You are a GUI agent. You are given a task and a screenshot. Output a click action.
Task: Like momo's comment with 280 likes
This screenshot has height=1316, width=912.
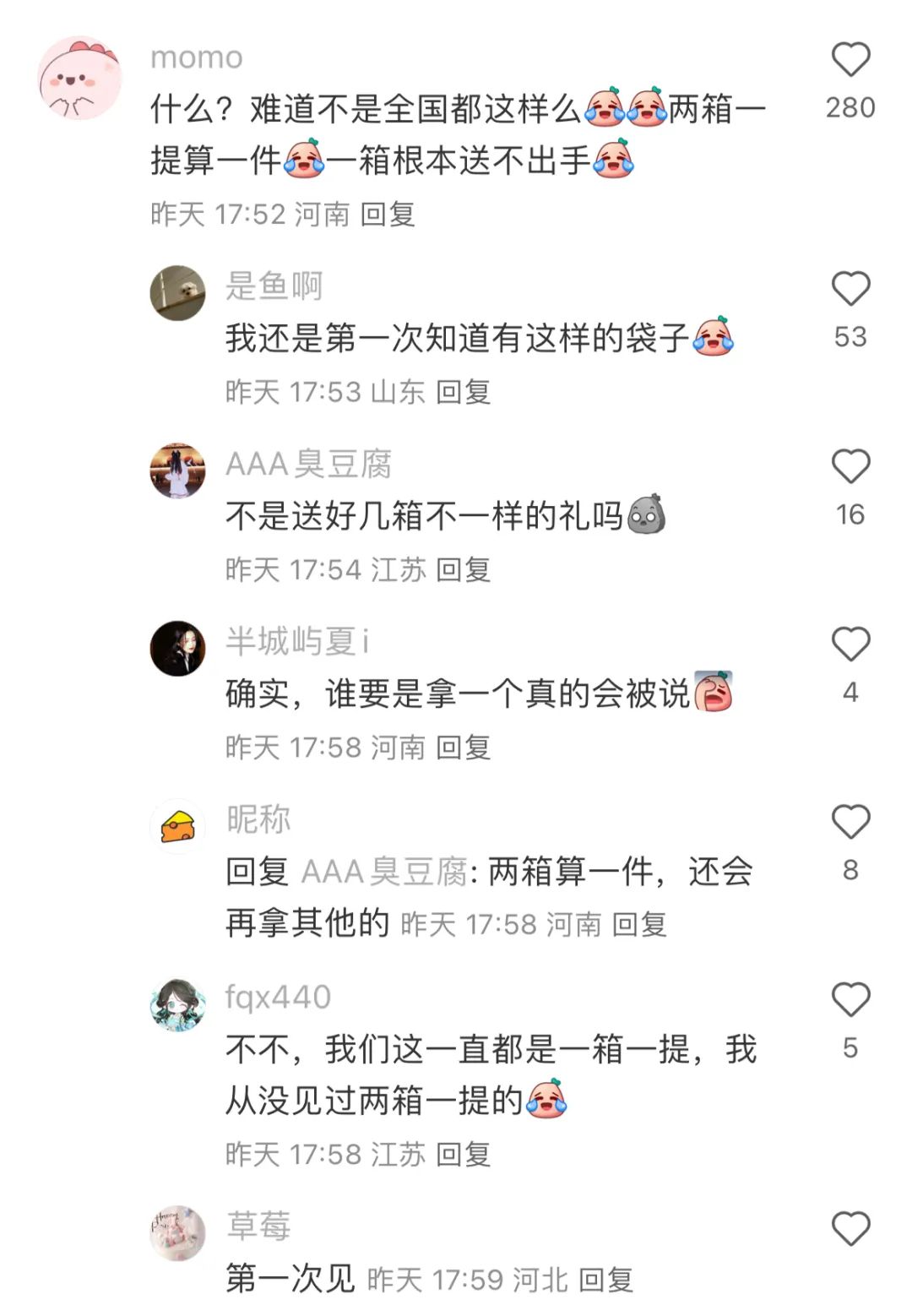pyautogui.click(x=850, y=60)
